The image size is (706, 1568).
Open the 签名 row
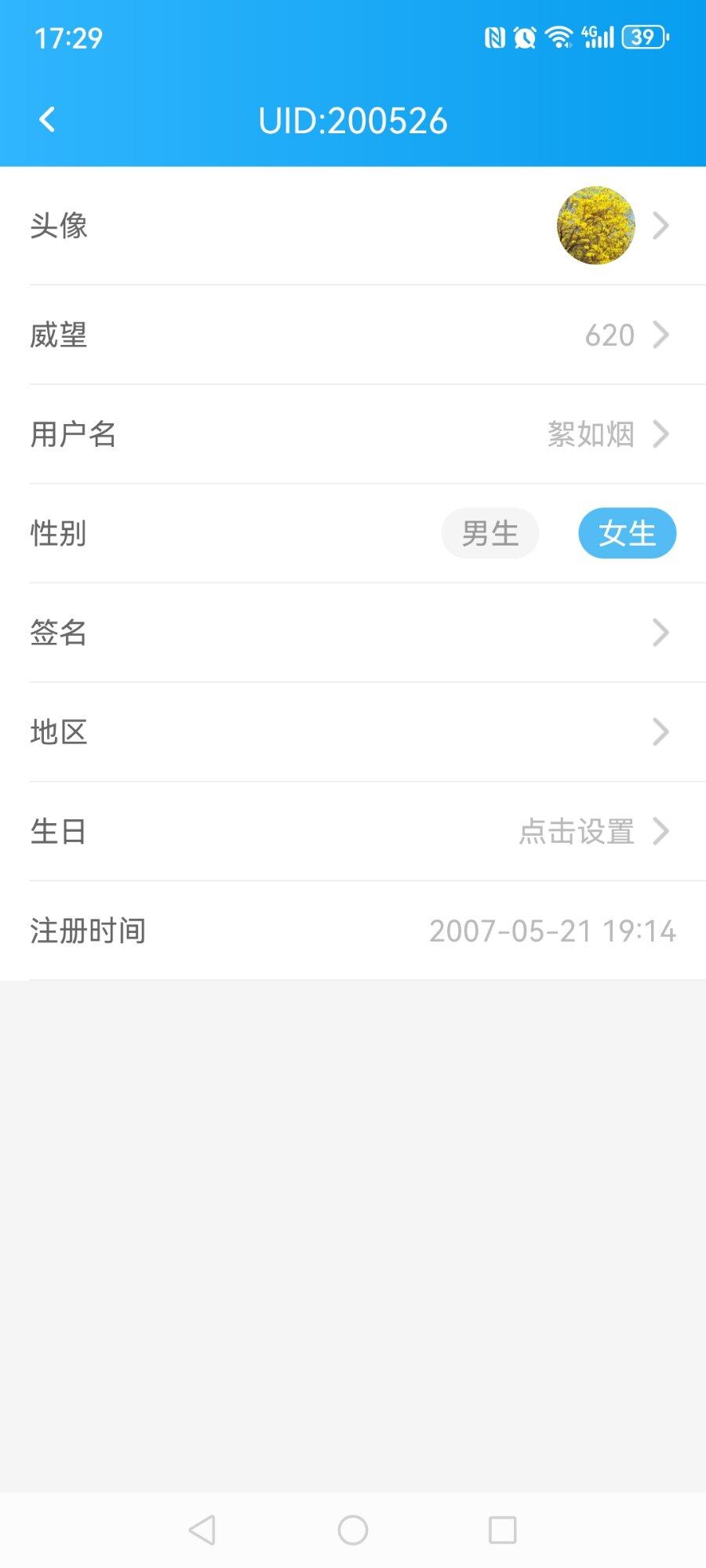[x=353, y=633]
